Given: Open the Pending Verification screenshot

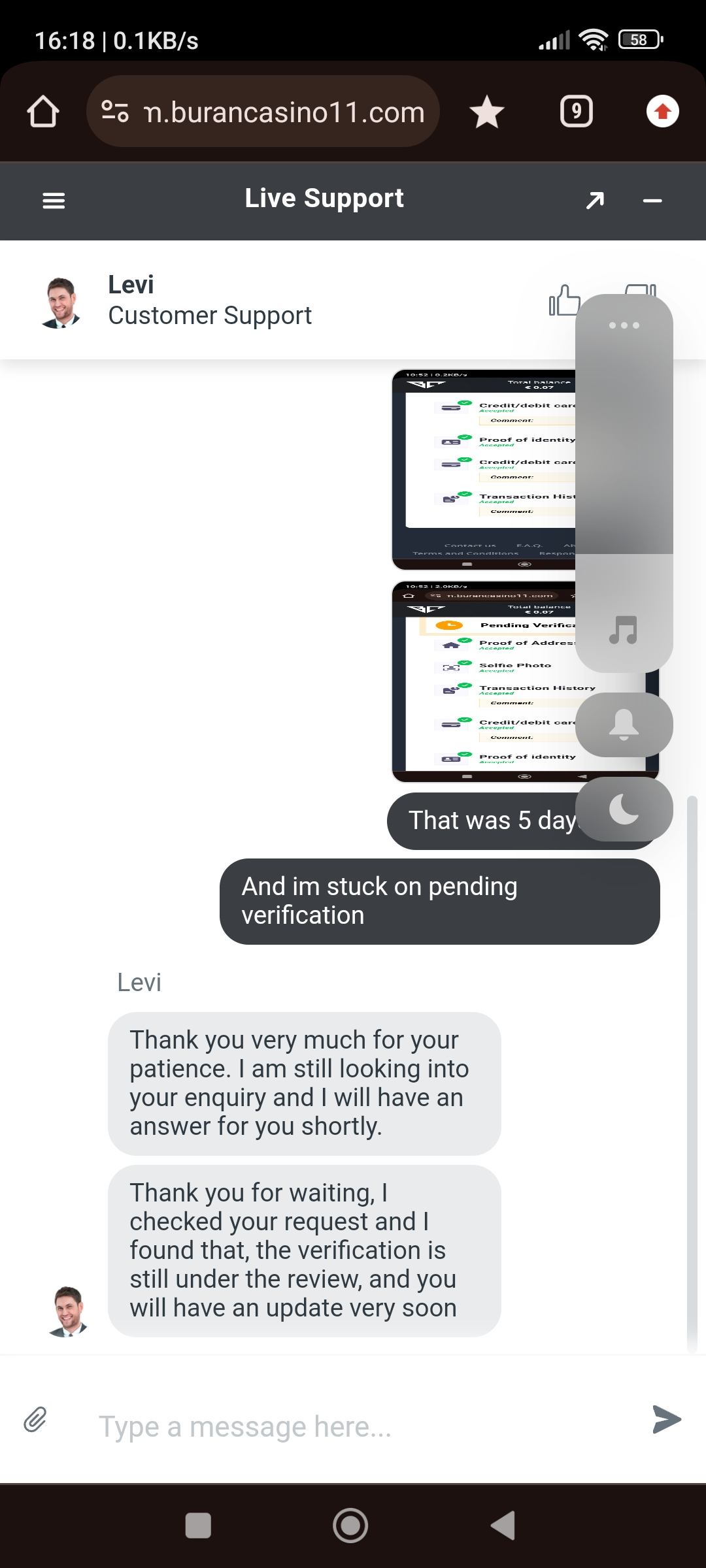Looking at the screenshot, I should point(484,681).
